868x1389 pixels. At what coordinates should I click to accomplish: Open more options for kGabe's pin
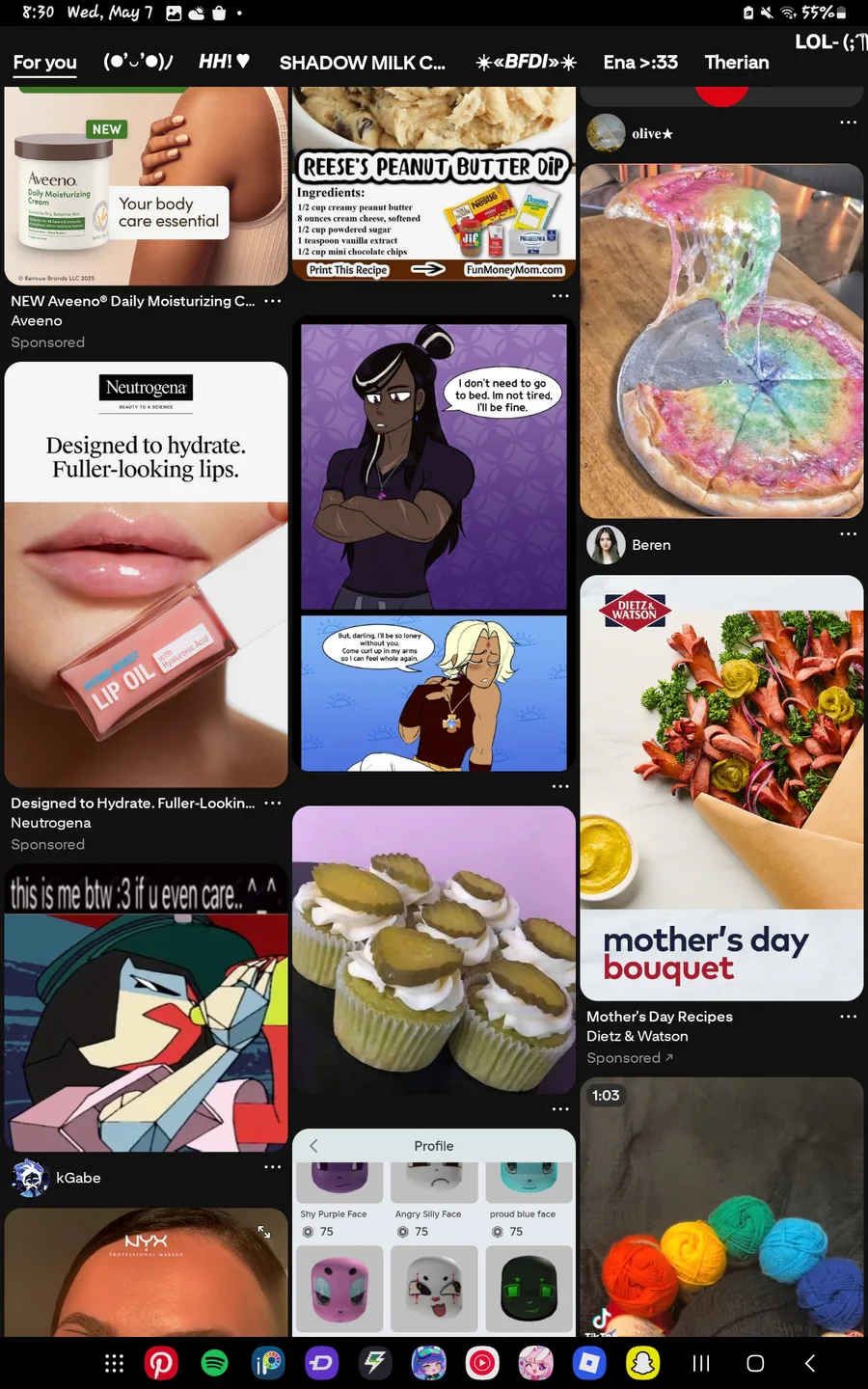click(273, 1167)
